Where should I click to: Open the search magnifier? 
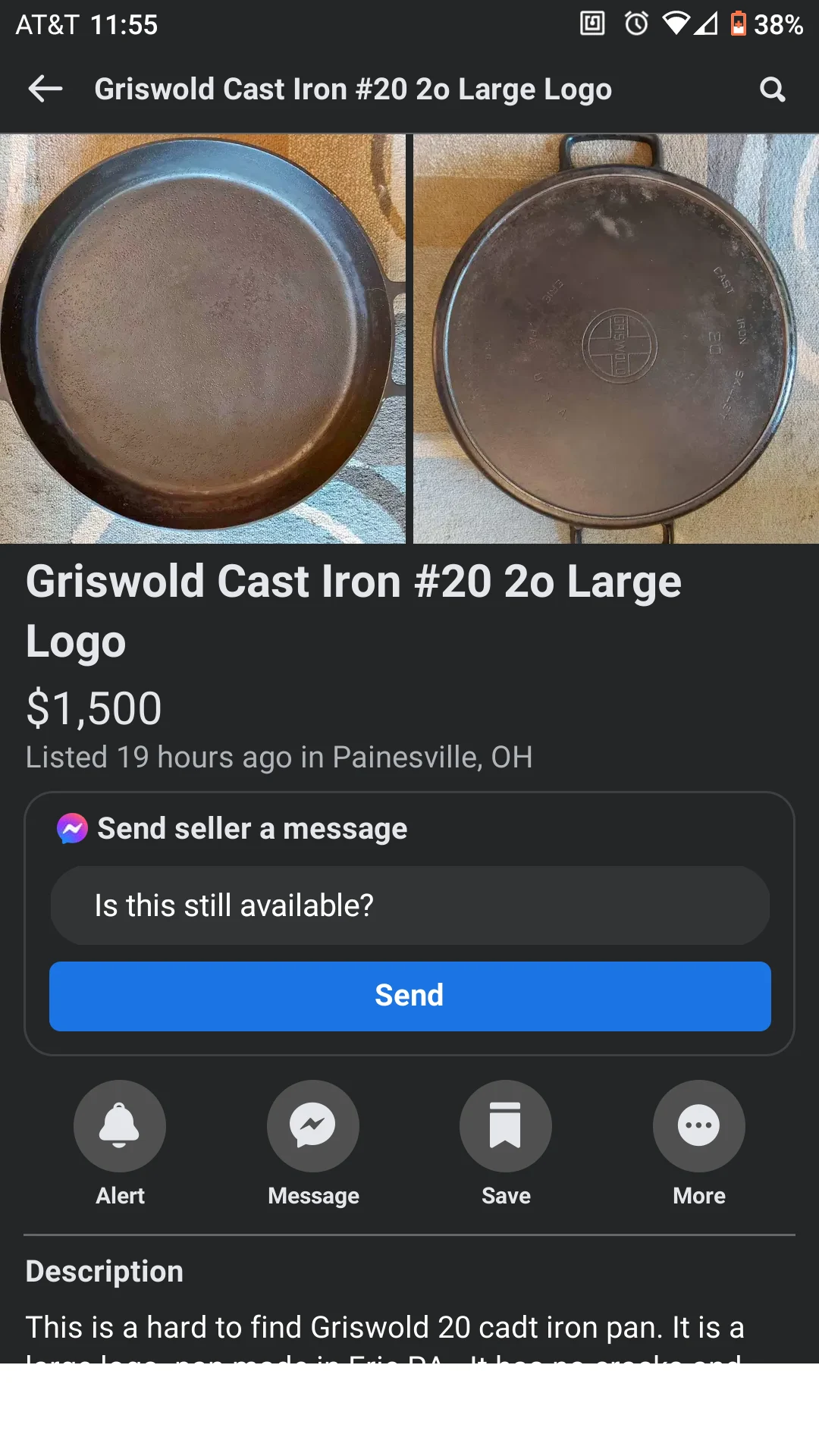[x=772, y=89]
